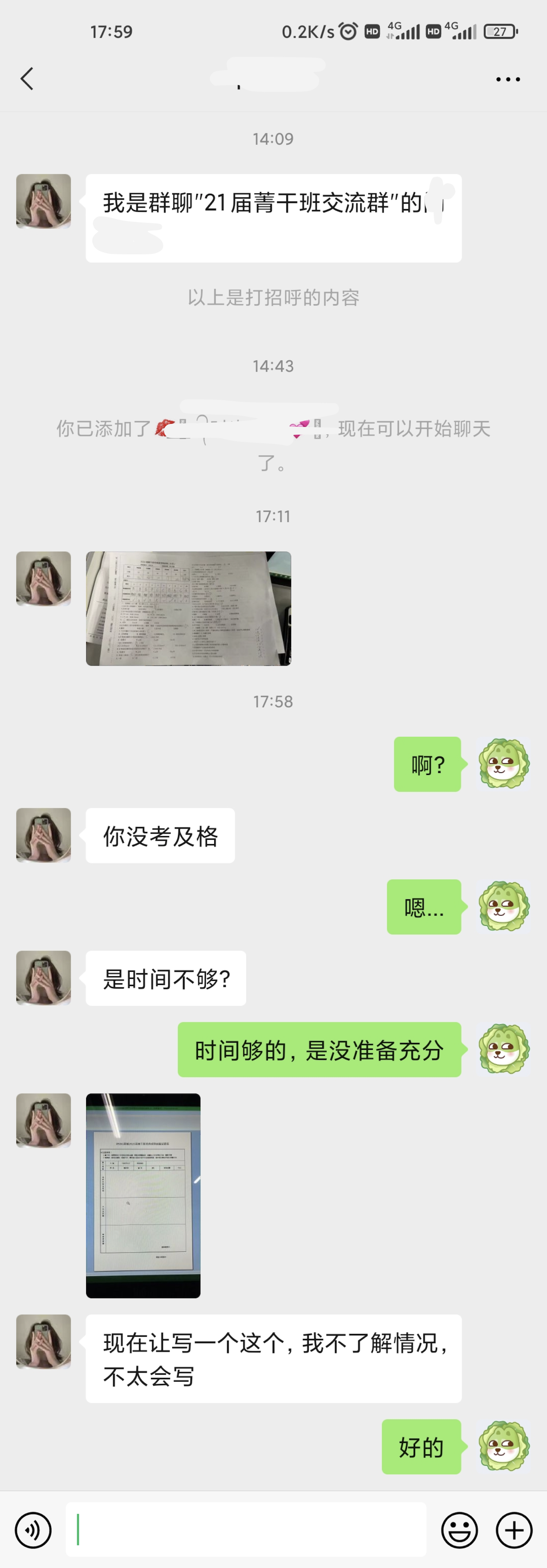Open the exam paper photo sent at 17:11
This screenshot has width=547, height=1568.
point(188,608)
